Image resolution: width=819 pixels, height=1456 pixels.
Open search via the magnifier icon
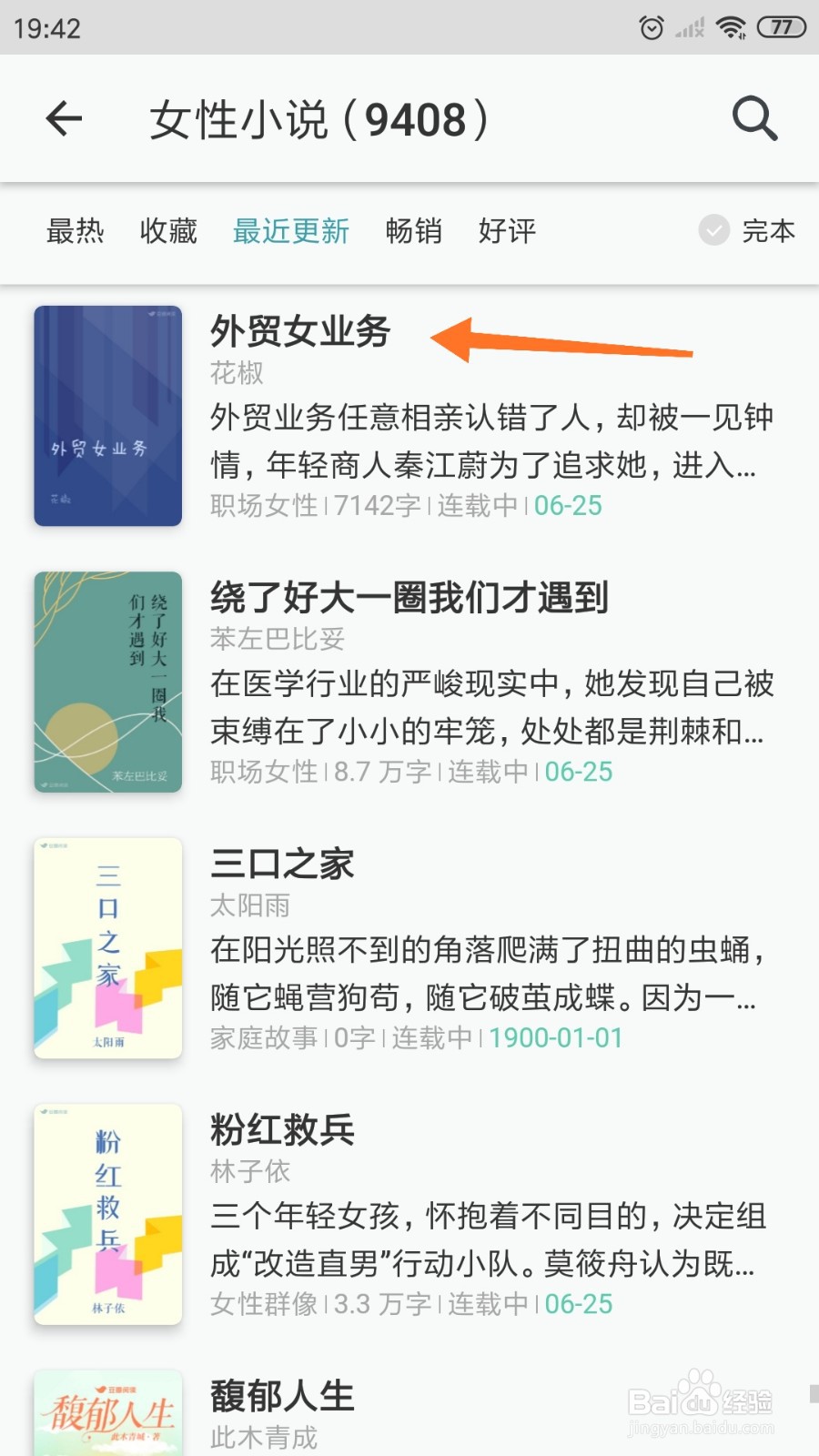pyautogui.click(x=753, y=119)
